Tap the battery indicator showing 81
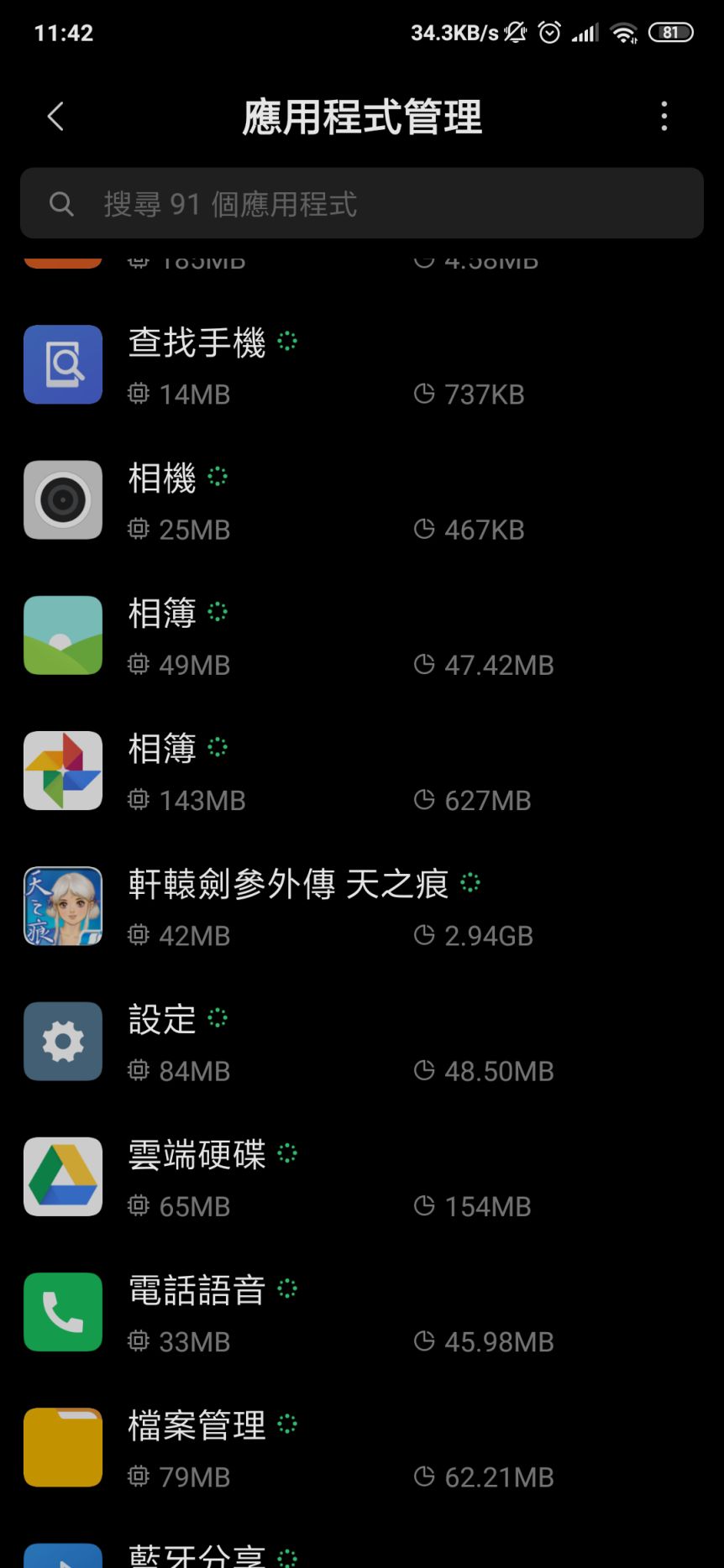Viewport: 724px width, 1568px height. (670, 32)
